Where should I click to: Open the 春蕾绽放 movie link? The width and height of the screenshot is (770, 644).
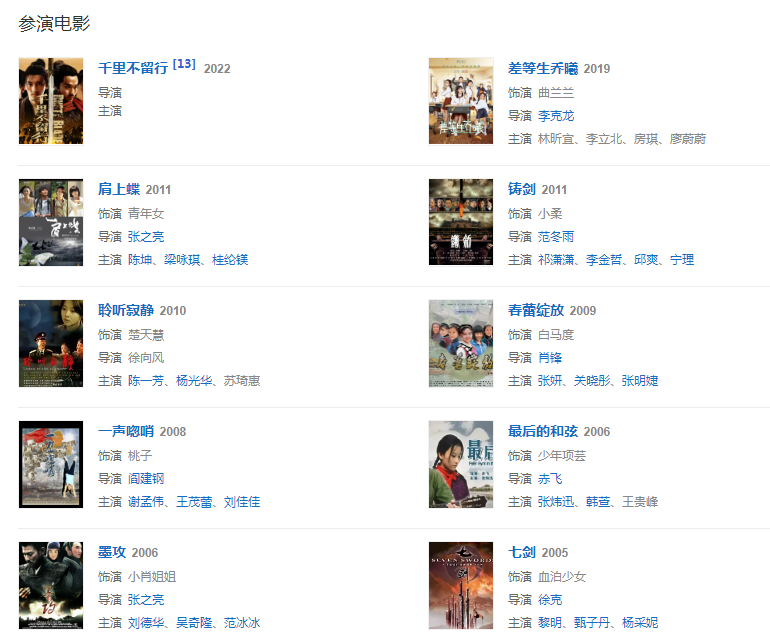pos(536,311)
